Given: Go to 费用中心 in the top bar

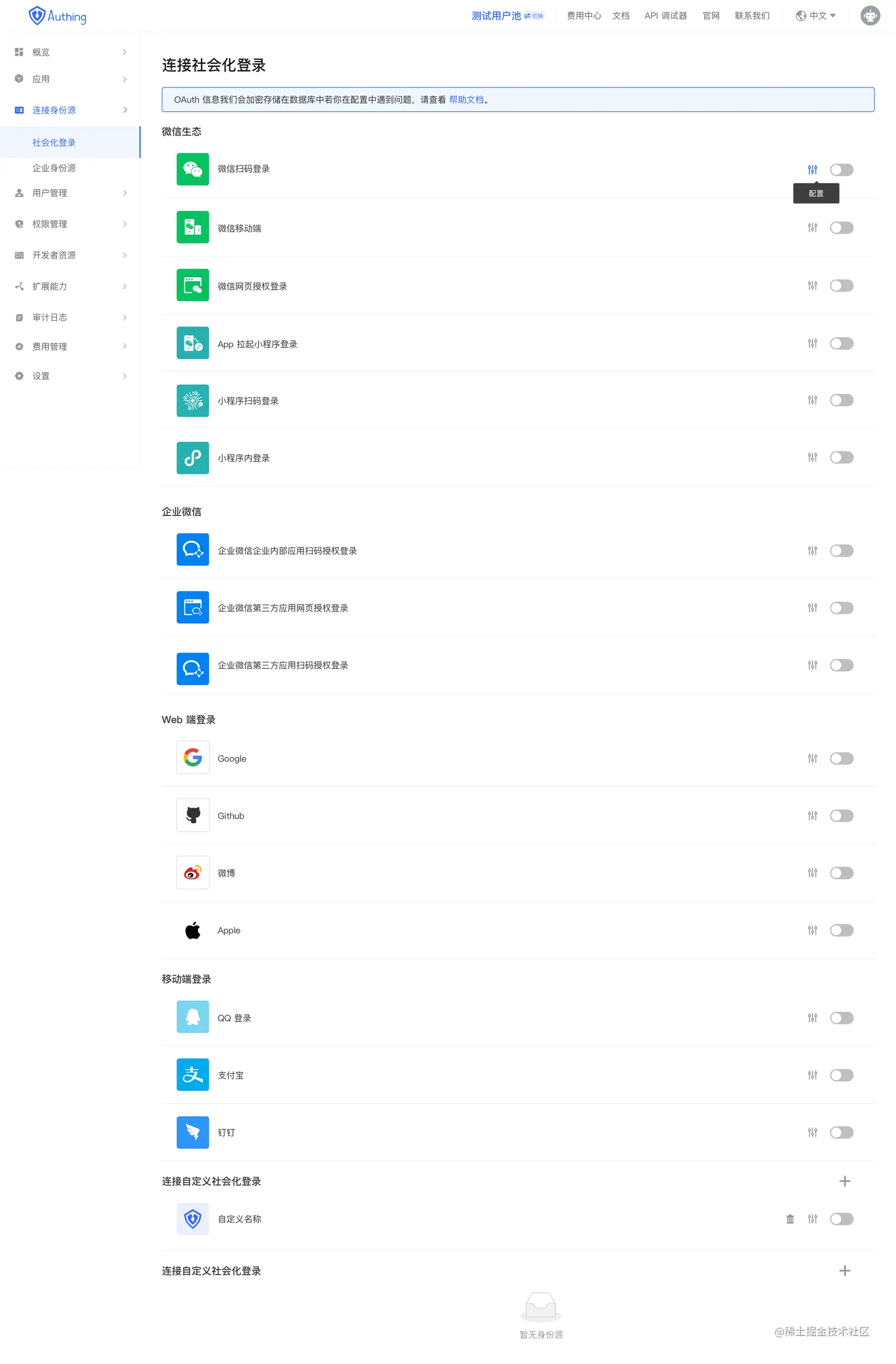Looking at the screenshot, I should pos(584,16).
